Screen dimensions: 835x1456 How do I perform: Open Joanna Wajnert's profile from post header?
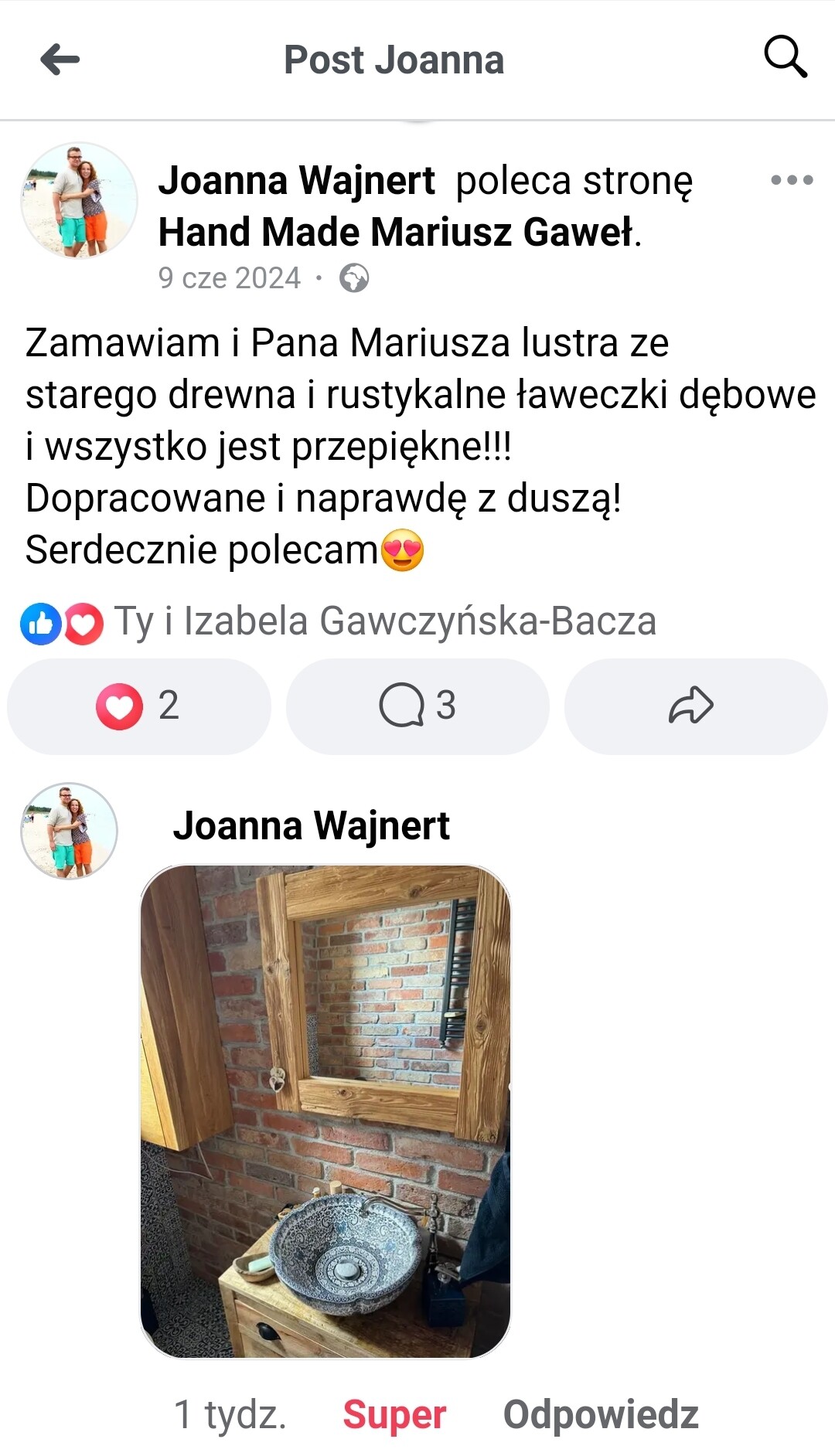point(297,180)
